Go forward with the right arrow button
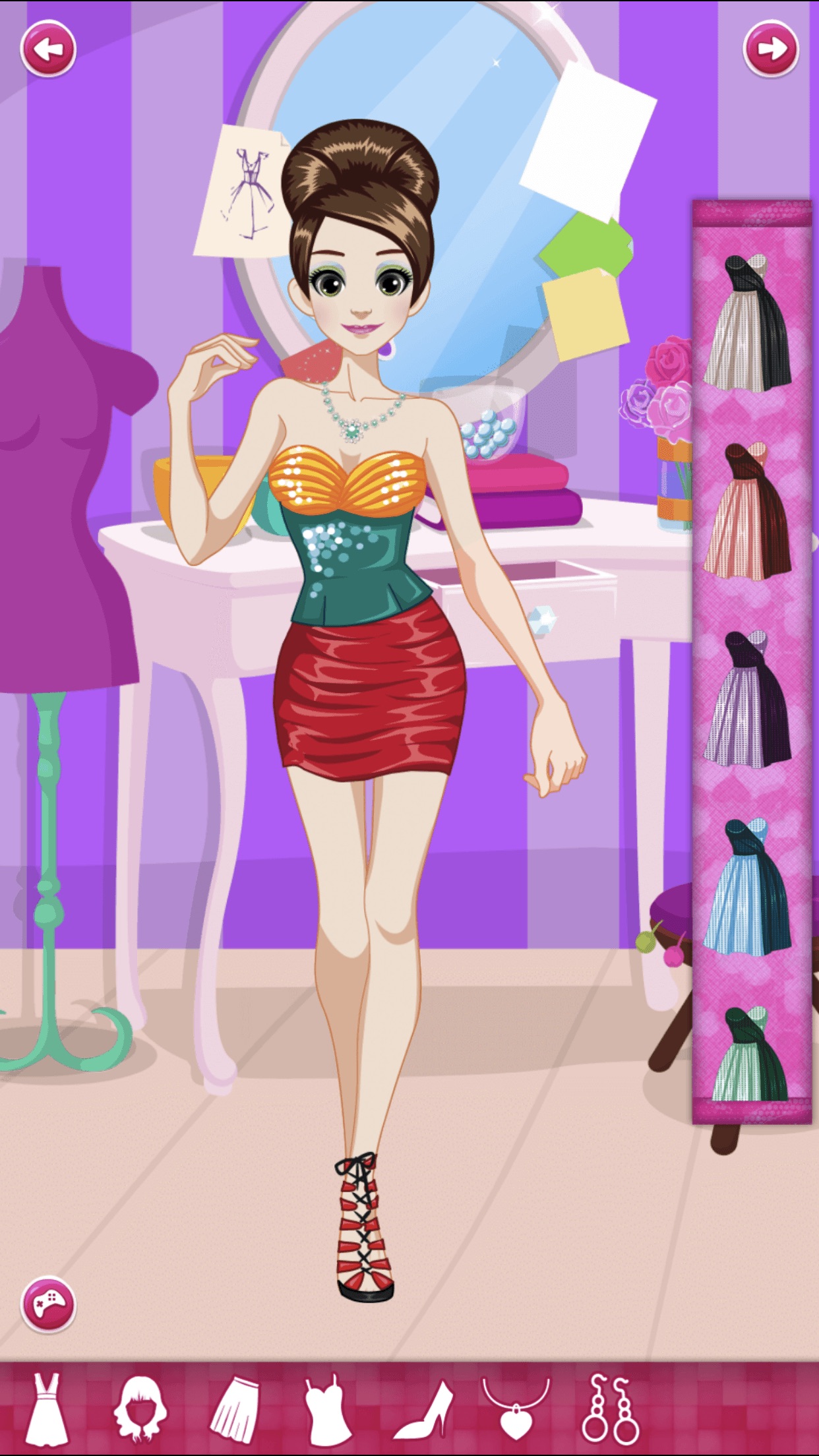 pos(771,49)
